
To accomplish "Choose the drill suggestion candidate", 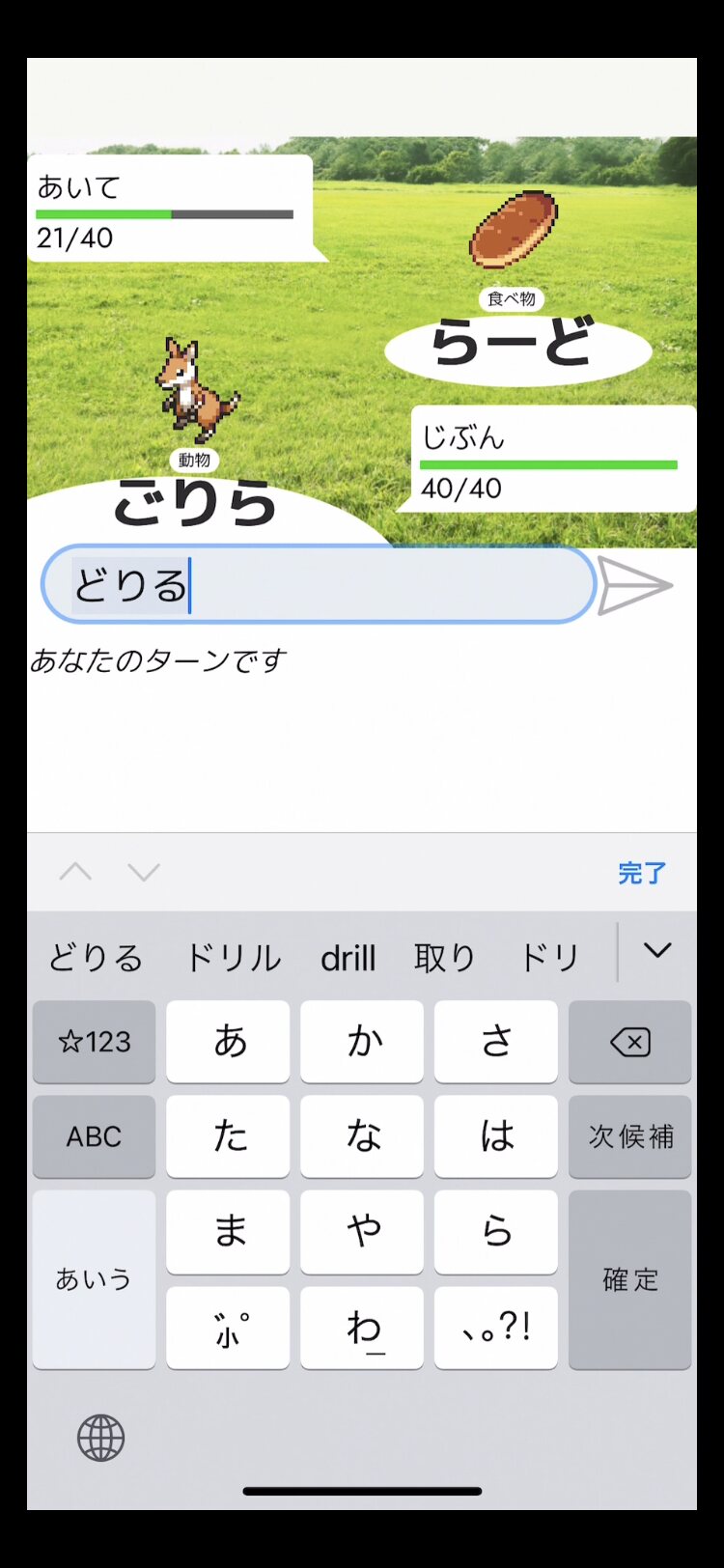I will pos(348,958).
